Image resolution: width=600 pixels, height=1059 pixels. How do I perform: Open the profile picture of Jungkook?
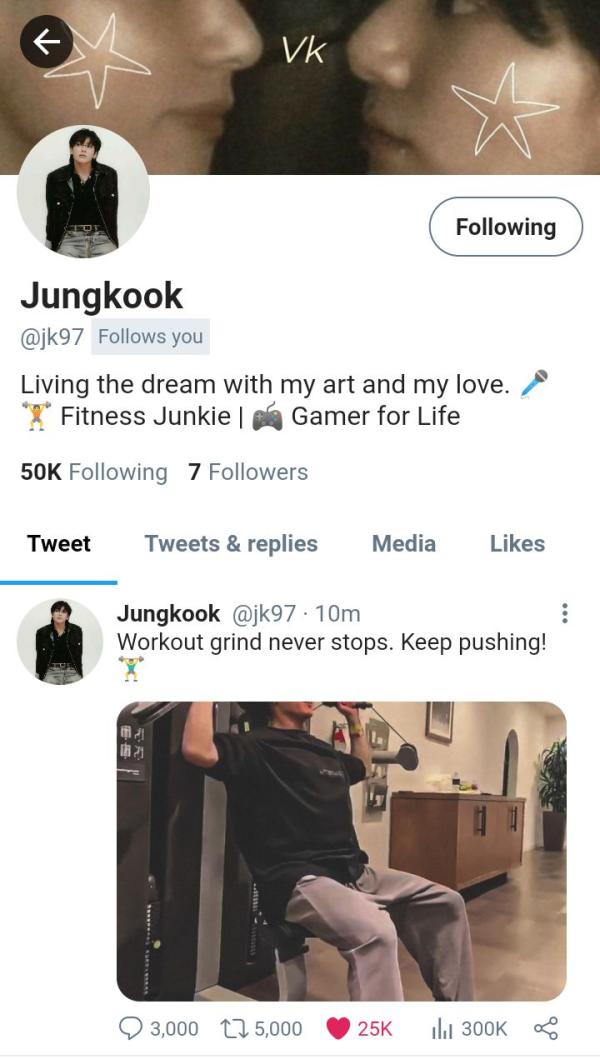pyautogui.click(x=83, y=191)
